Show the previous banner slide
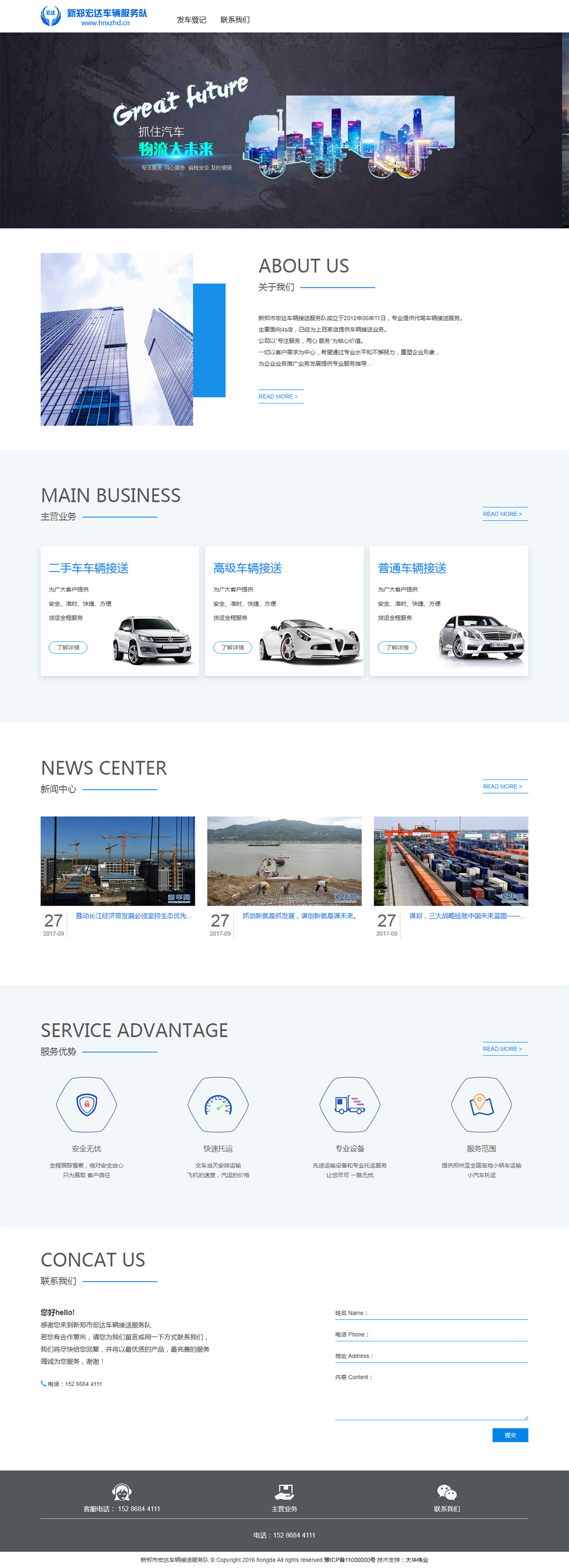569x1568 pixels. (x=42, y=129)
